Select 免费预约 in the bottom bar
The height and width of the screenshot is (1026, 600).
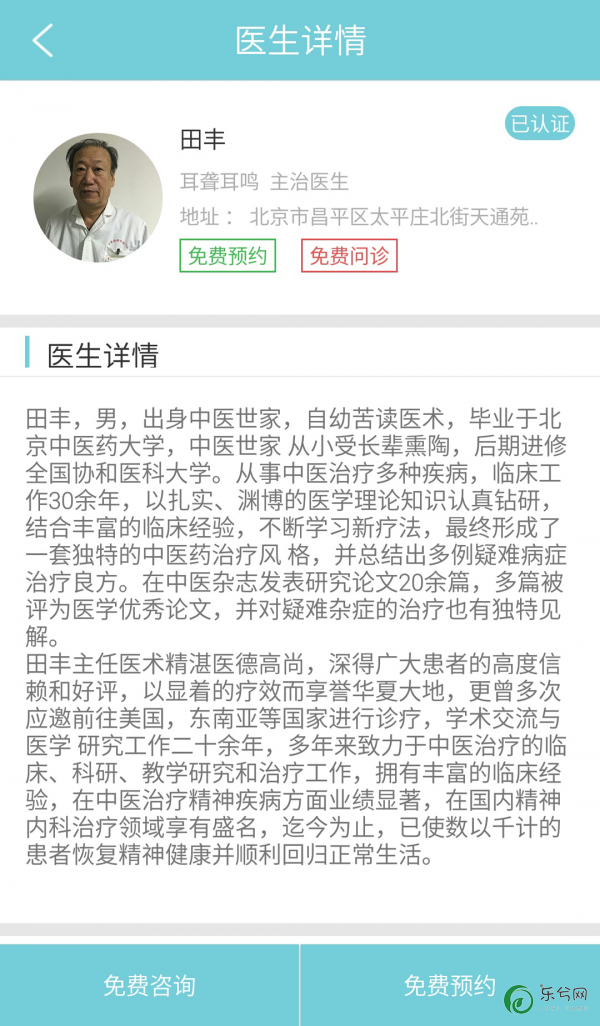tap(449, 986)
